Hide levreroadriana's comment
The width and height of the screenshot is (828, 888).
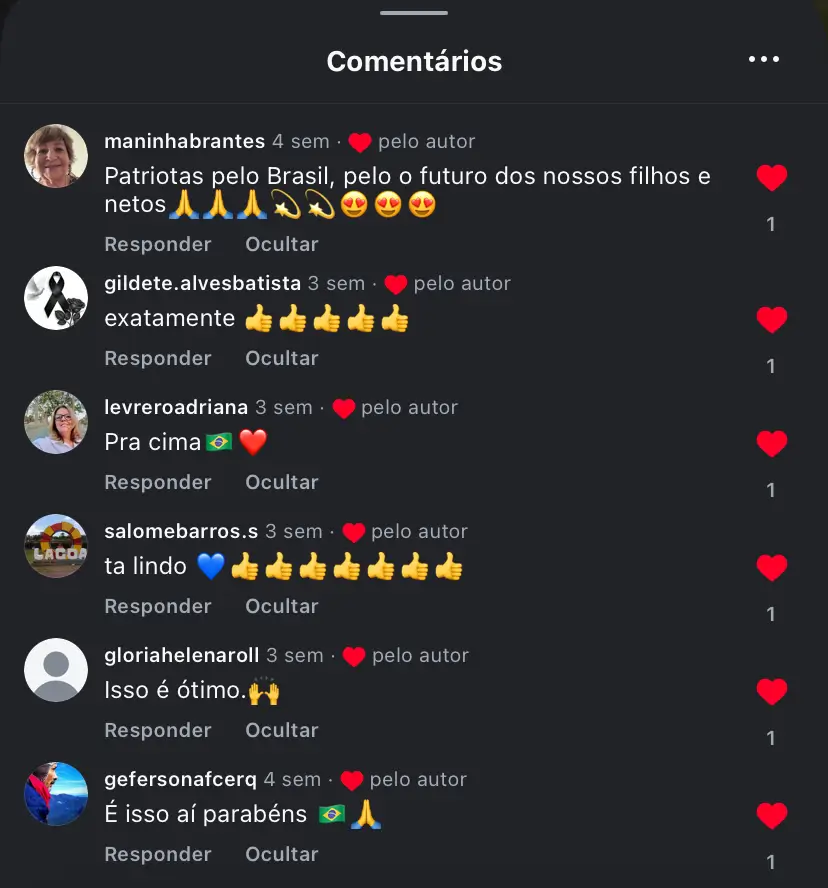coord(281,482)
